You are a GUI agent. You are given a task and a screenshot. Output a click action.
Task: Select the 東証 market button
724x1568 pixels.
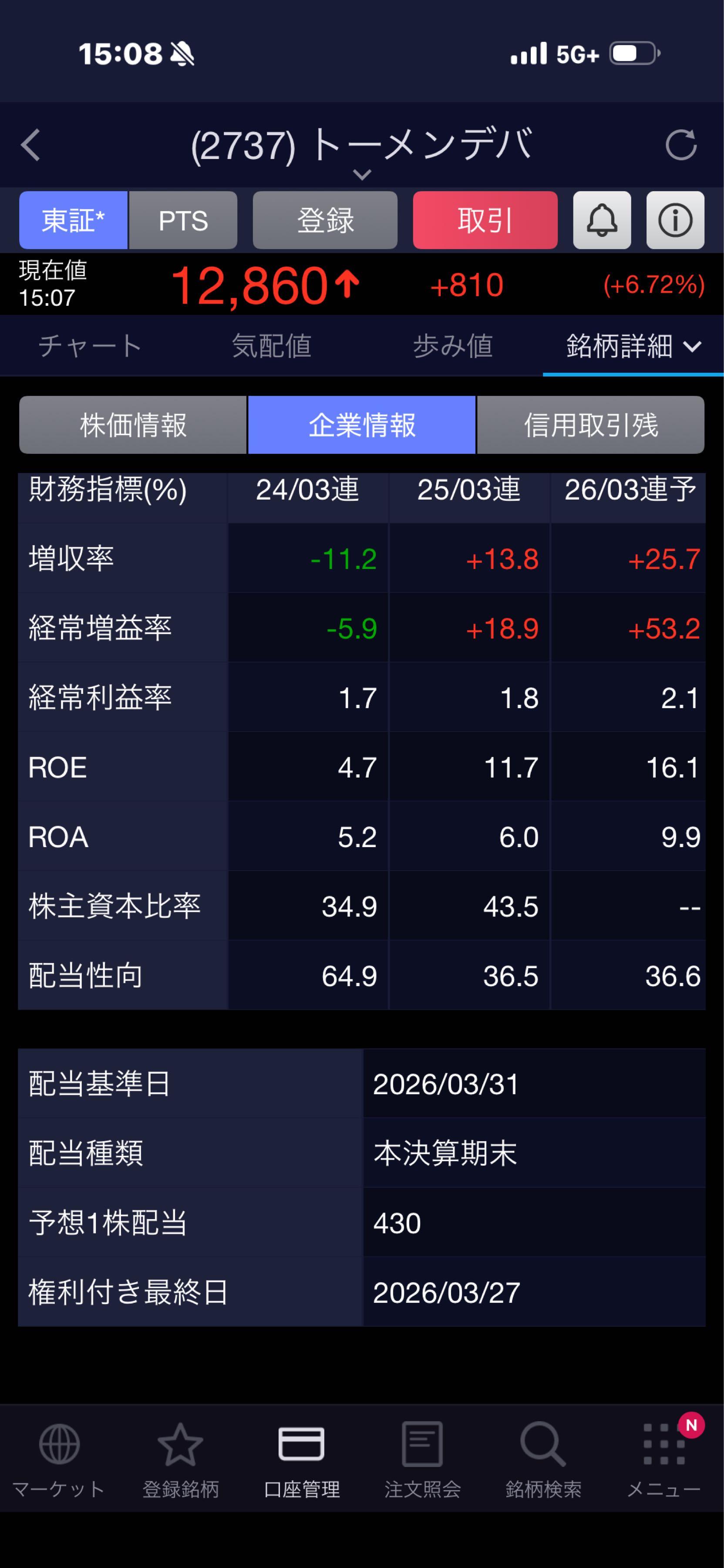pos(73,220)
